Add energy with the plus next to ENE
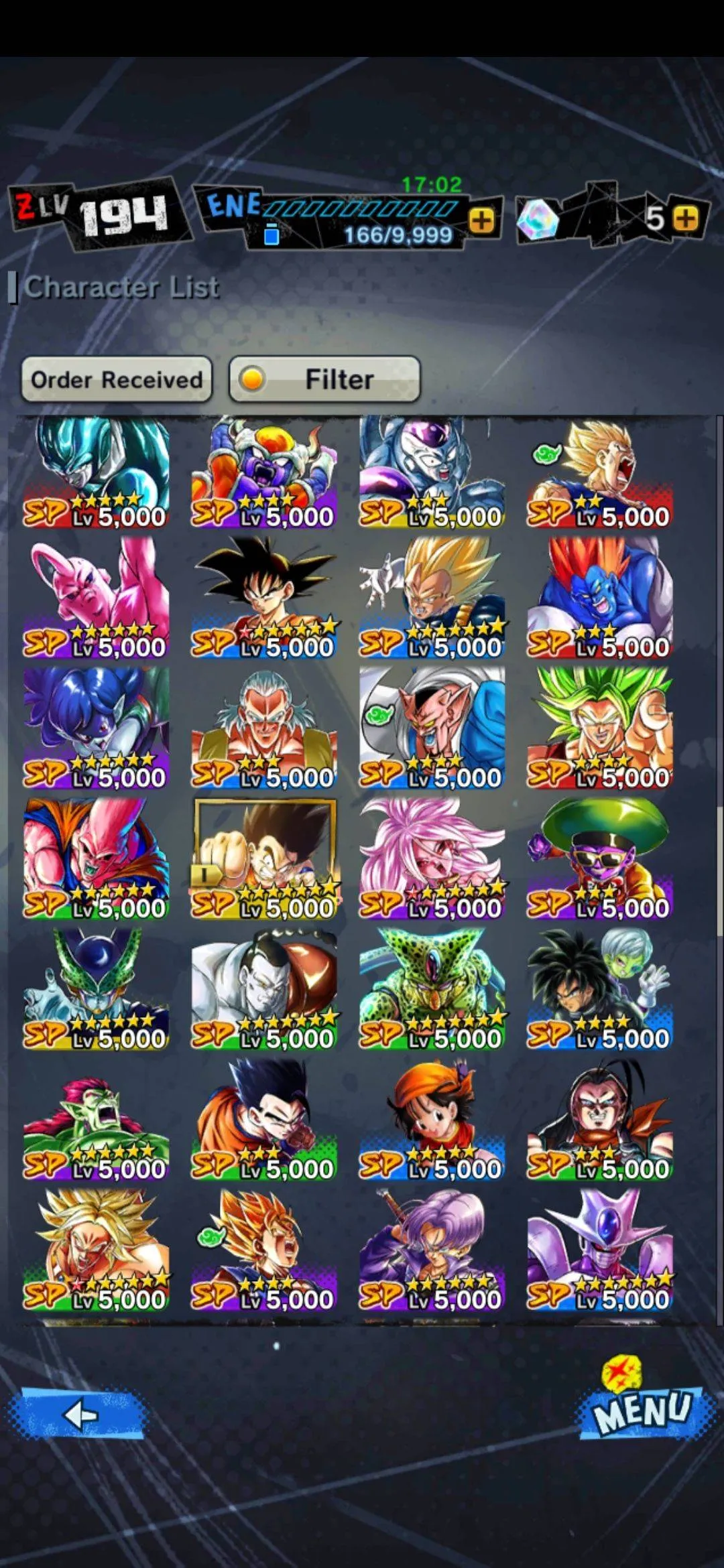Viewport: 724px width, 1568px height. [482, 220]
